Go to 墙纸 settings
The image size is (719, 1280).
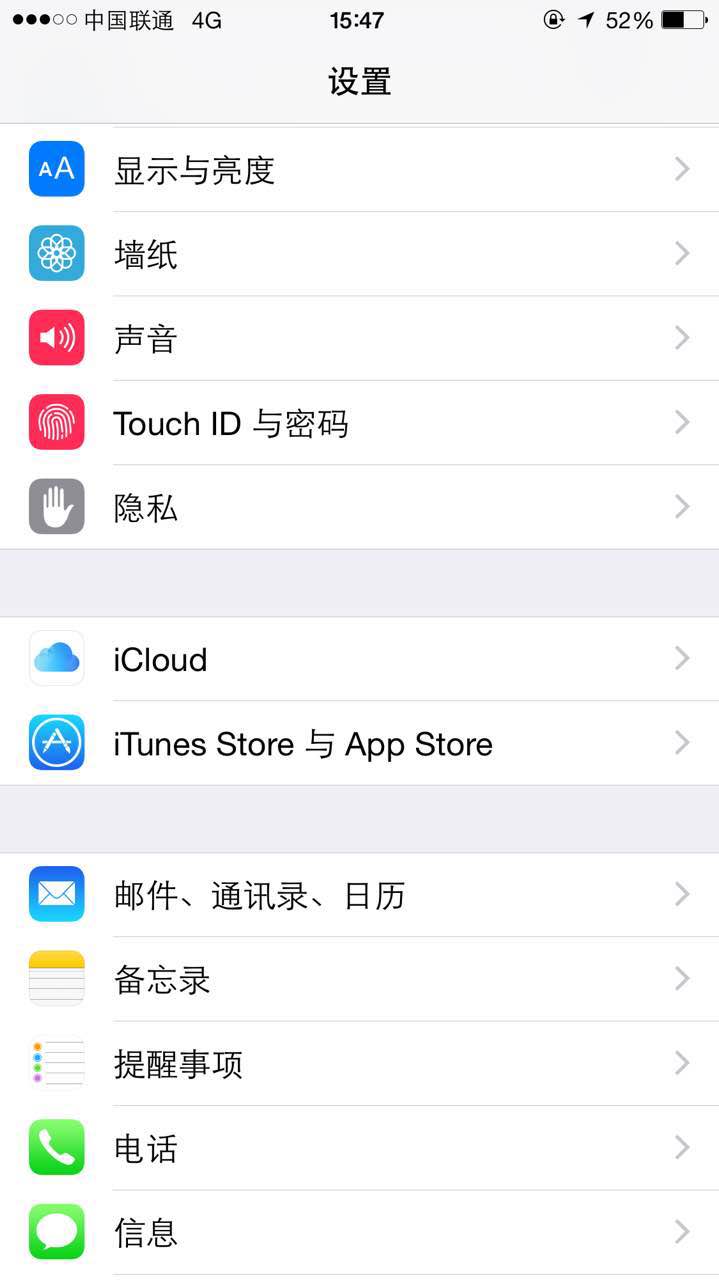click(359, 254)
